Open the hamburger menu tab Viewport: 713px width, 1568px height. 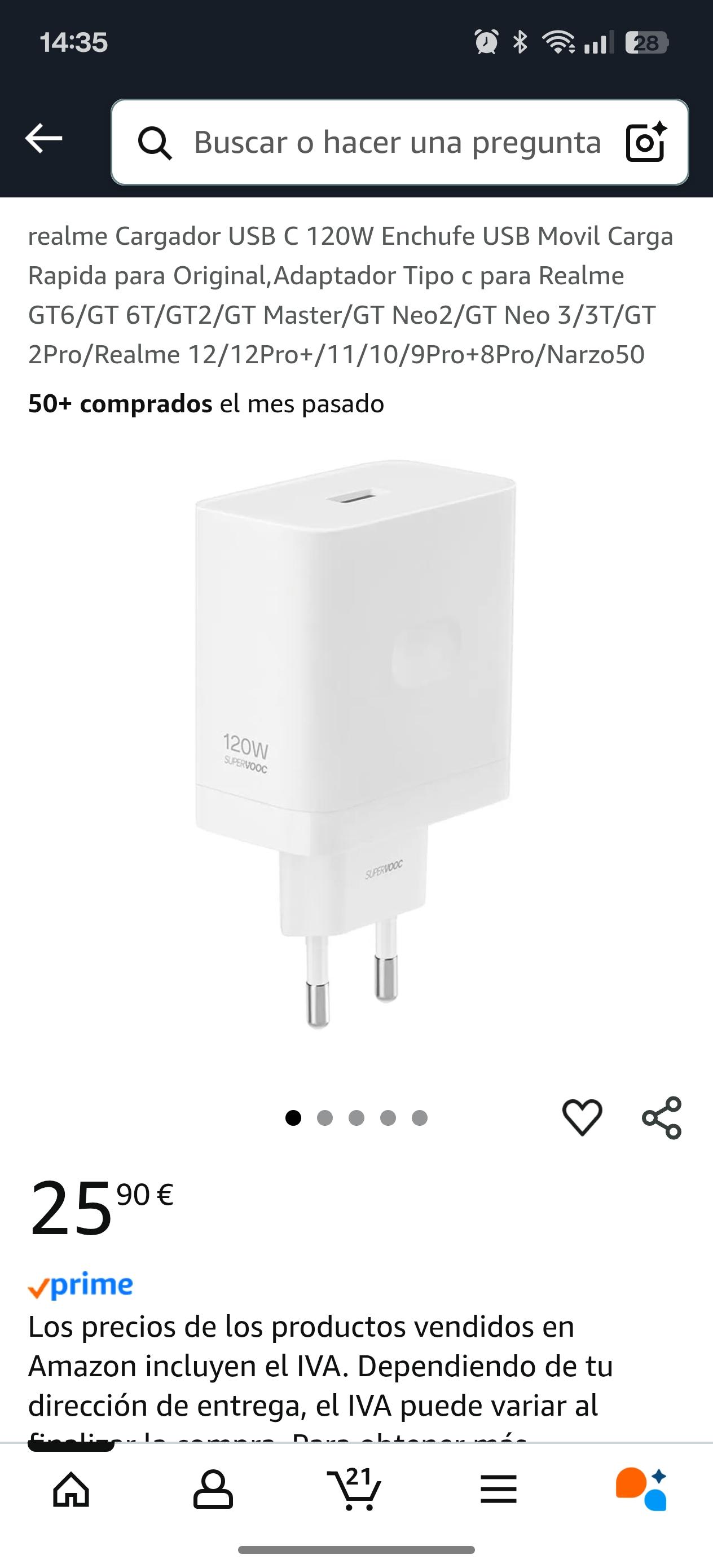pyautogui.click(x=498, y=1490)
